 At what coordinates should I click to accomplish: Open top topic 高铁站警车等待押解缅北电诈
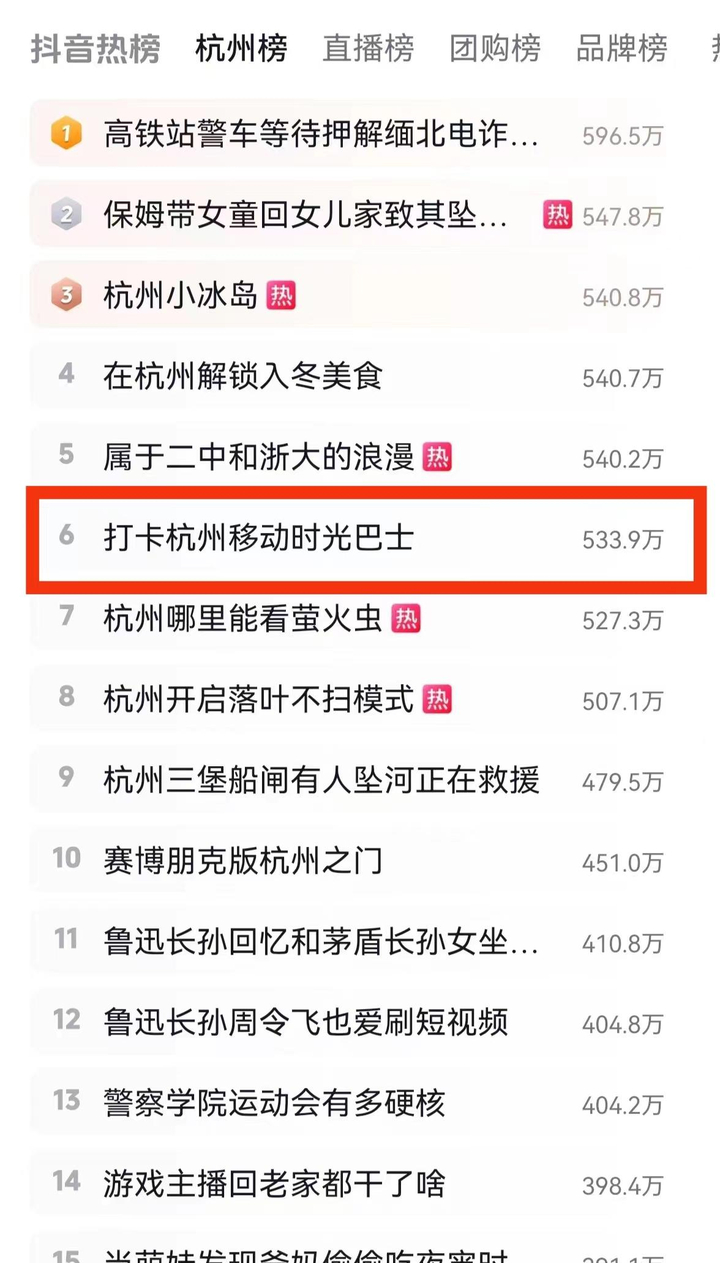point(320,133)
